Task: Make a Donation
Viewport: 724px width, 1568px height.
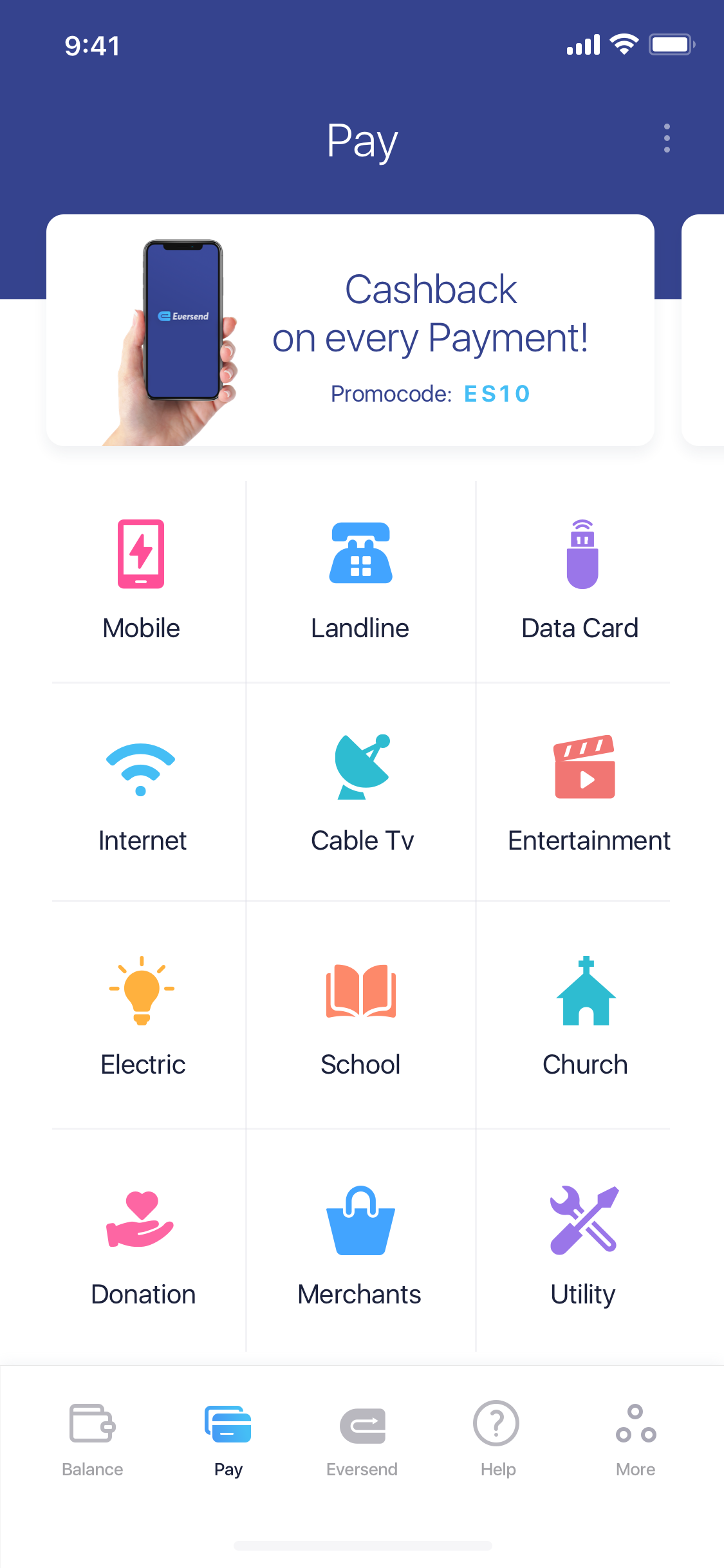Action: [141, 1244]
